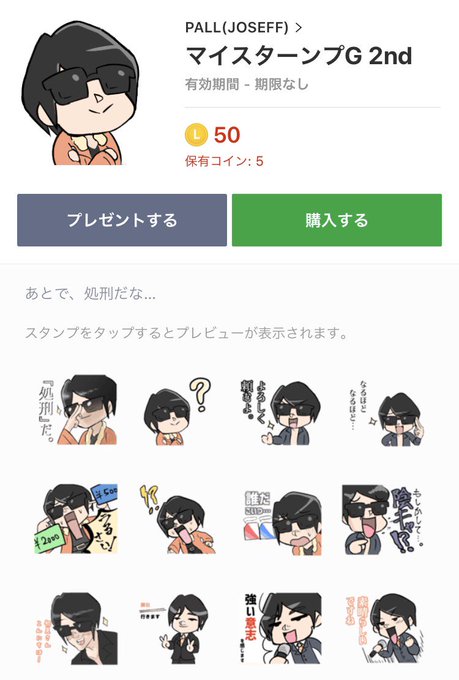The height and width of the screenshot is (680, 459).
Task: Open the PALL(JOSEFF) creator page
Action: (243, 28)
